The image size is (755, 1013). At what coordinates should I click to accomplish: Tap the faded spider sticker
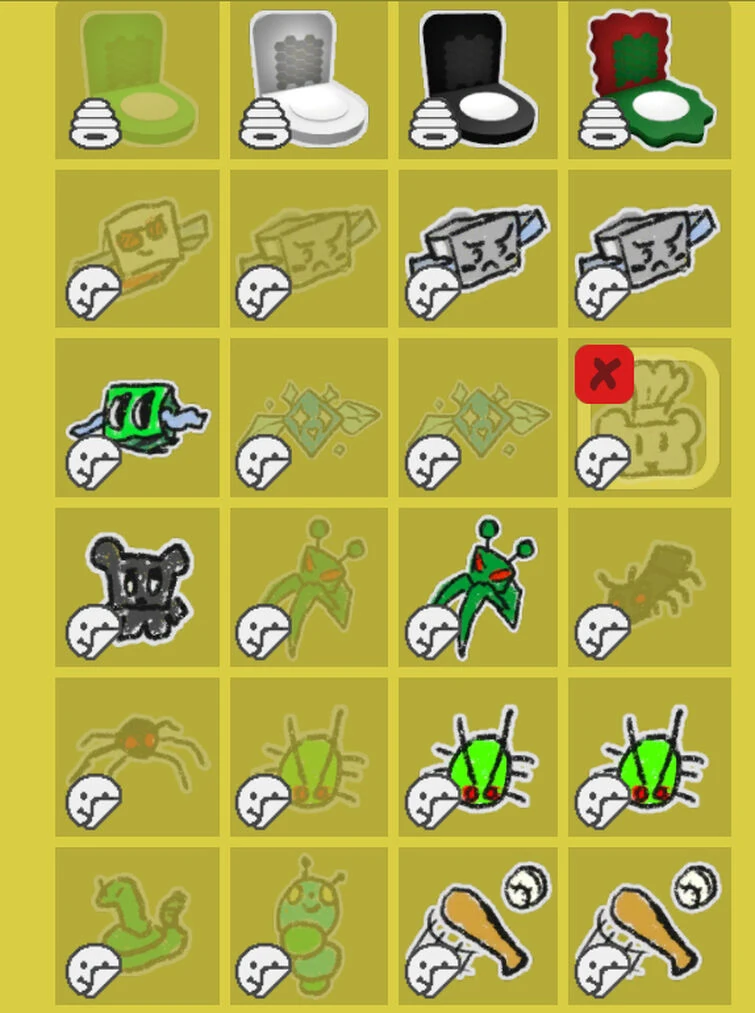137,756
